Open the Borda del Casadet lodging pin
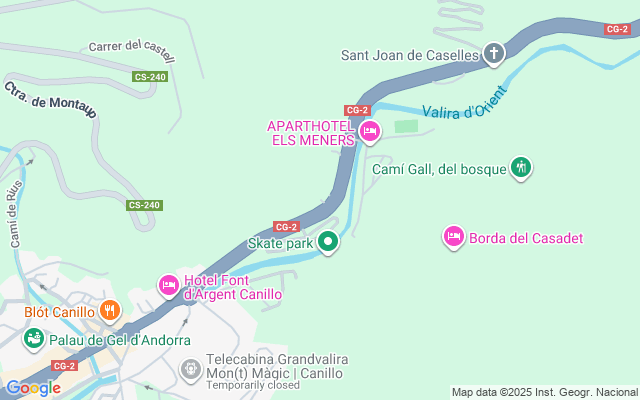Viewport: 640px width, 400px height. (x=453, y=237)
